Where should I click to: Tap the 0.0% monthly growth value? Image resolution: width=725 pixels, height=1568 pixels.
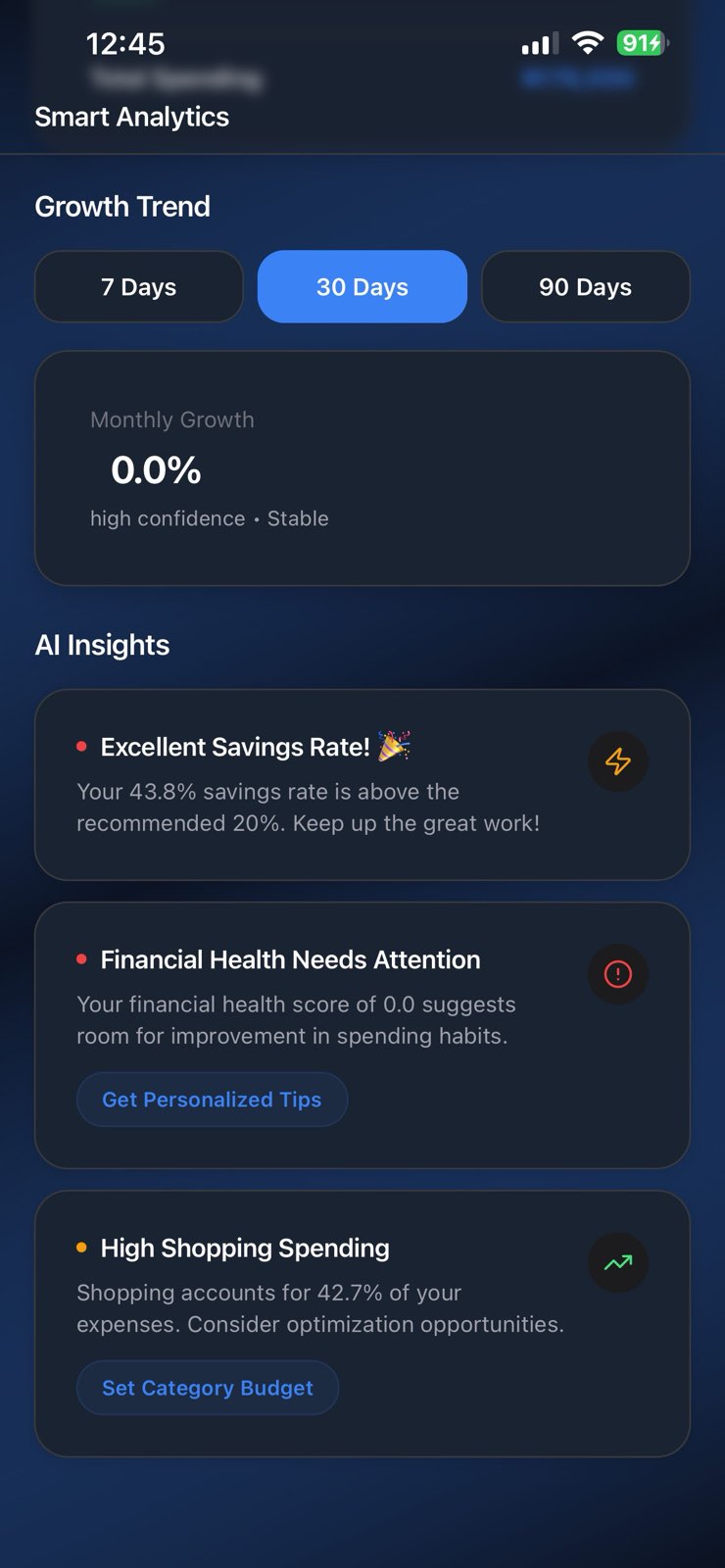point(156,470)
